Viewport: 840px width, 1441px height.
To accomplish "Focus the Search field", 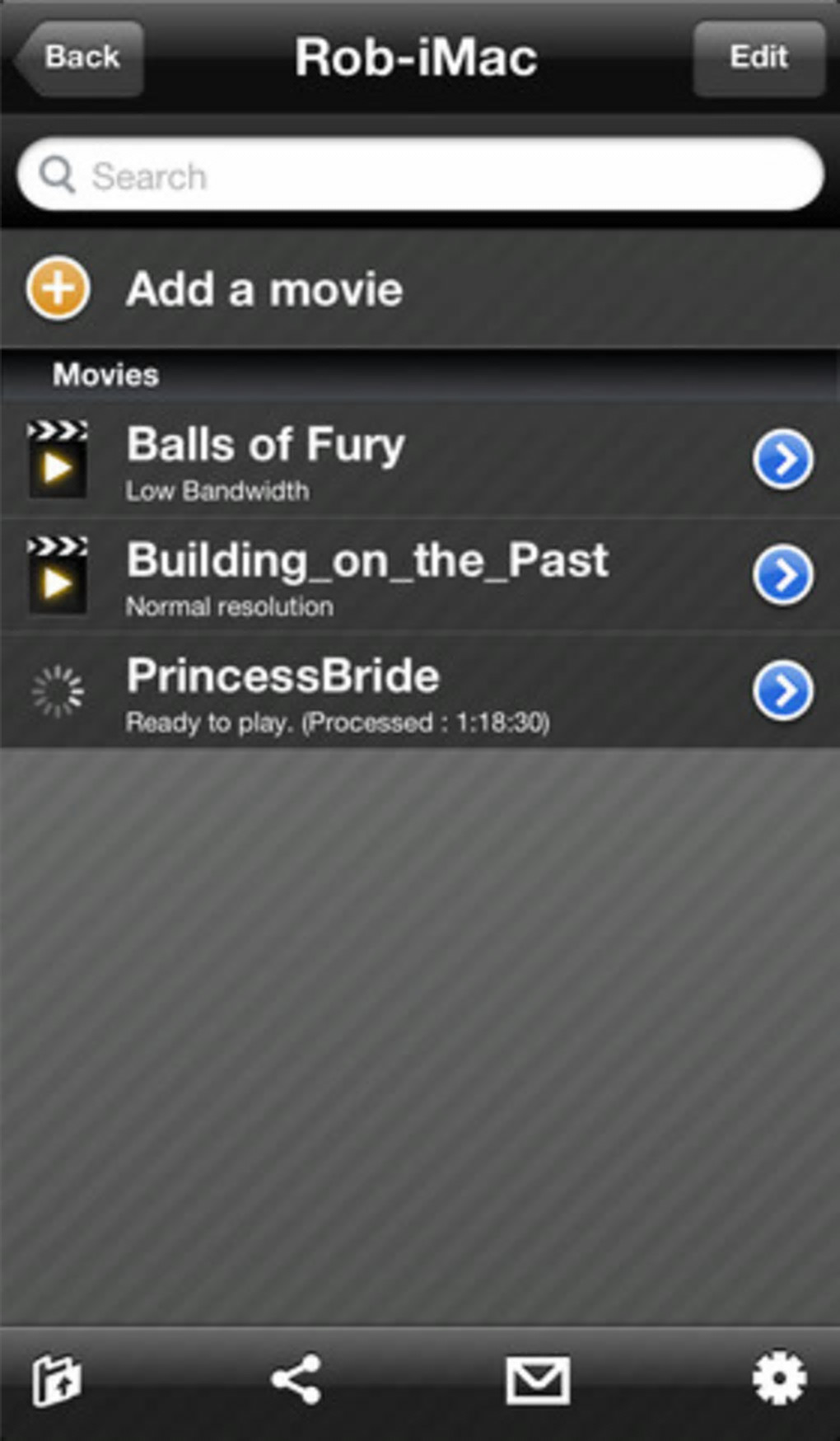I will pos(420,175).
